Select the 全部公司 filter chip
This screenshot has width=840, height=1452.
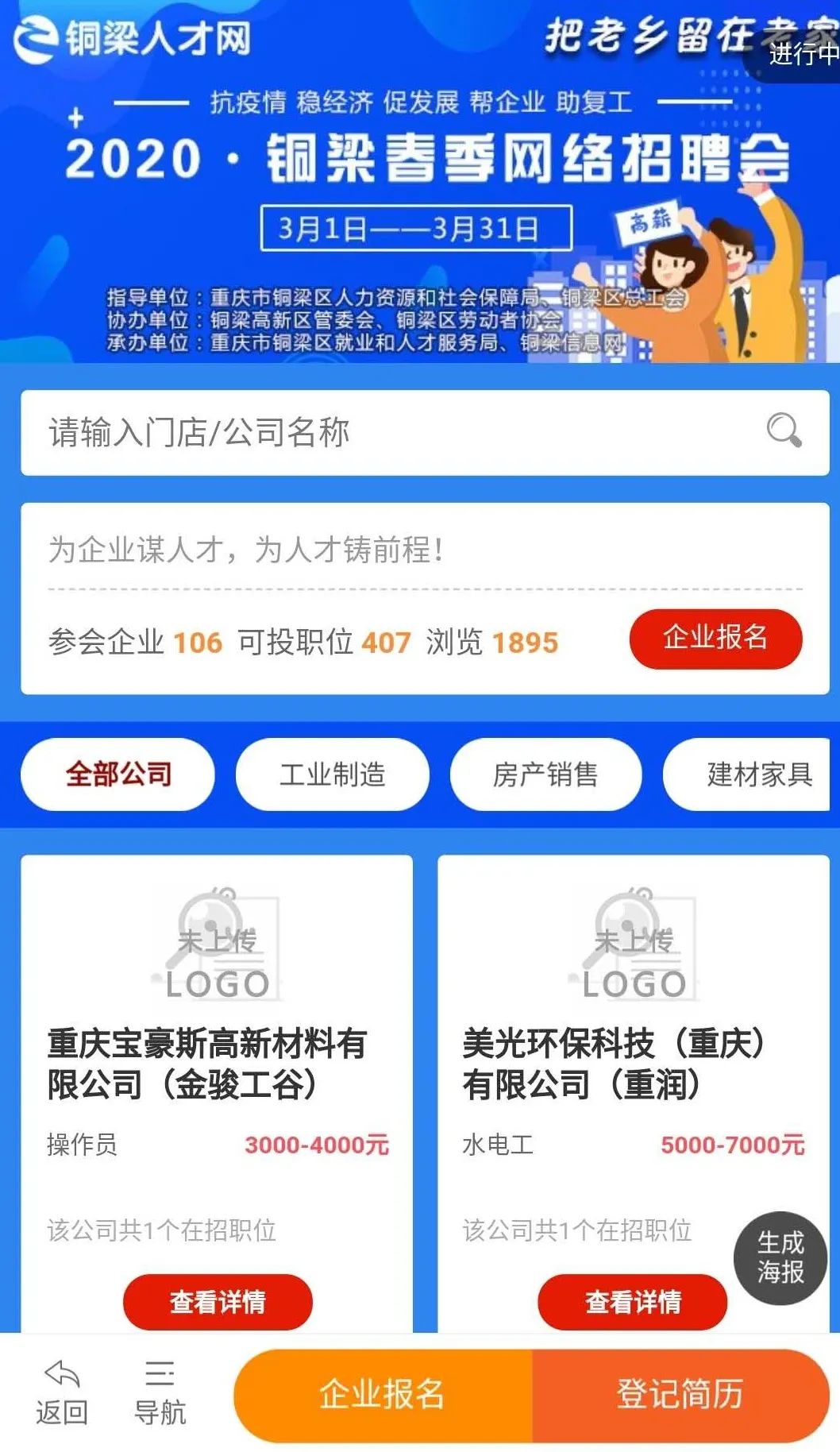click(x=118, y=774)
